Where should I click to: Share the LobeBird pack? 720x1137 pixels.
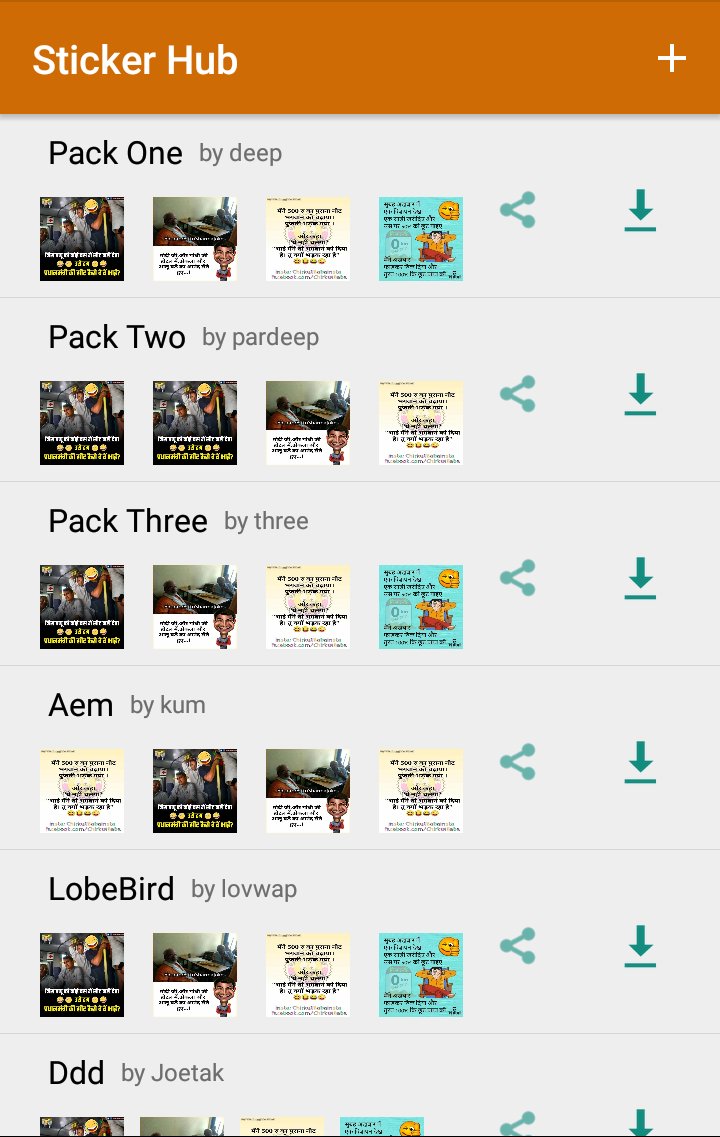click(x=517, y=946)
